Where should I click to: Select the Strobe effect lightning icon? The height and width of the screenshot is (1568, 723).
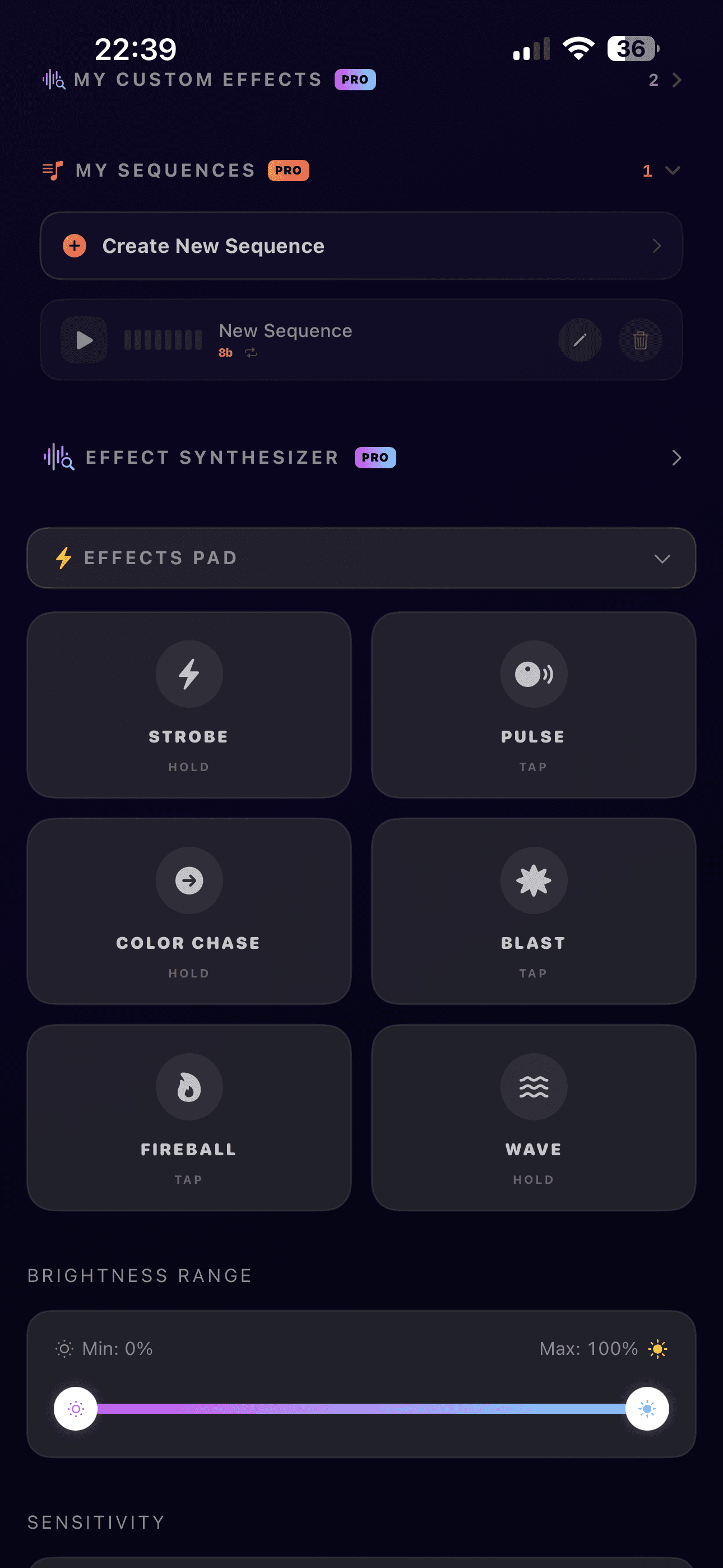[189, 673]
